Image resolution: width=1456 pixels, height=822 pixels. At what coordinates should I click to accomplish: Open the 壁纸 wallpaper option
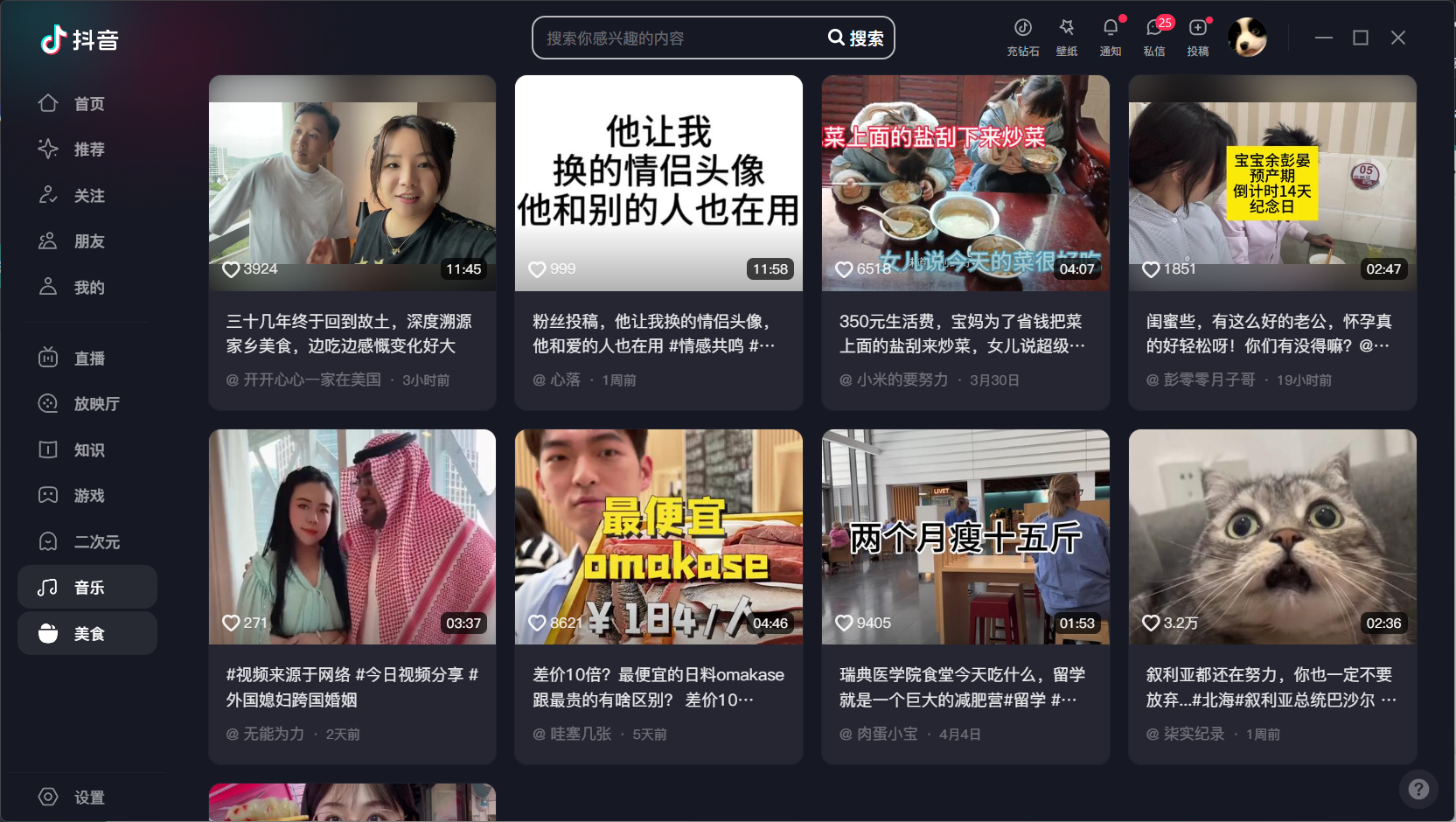[x=1066, y=37]
